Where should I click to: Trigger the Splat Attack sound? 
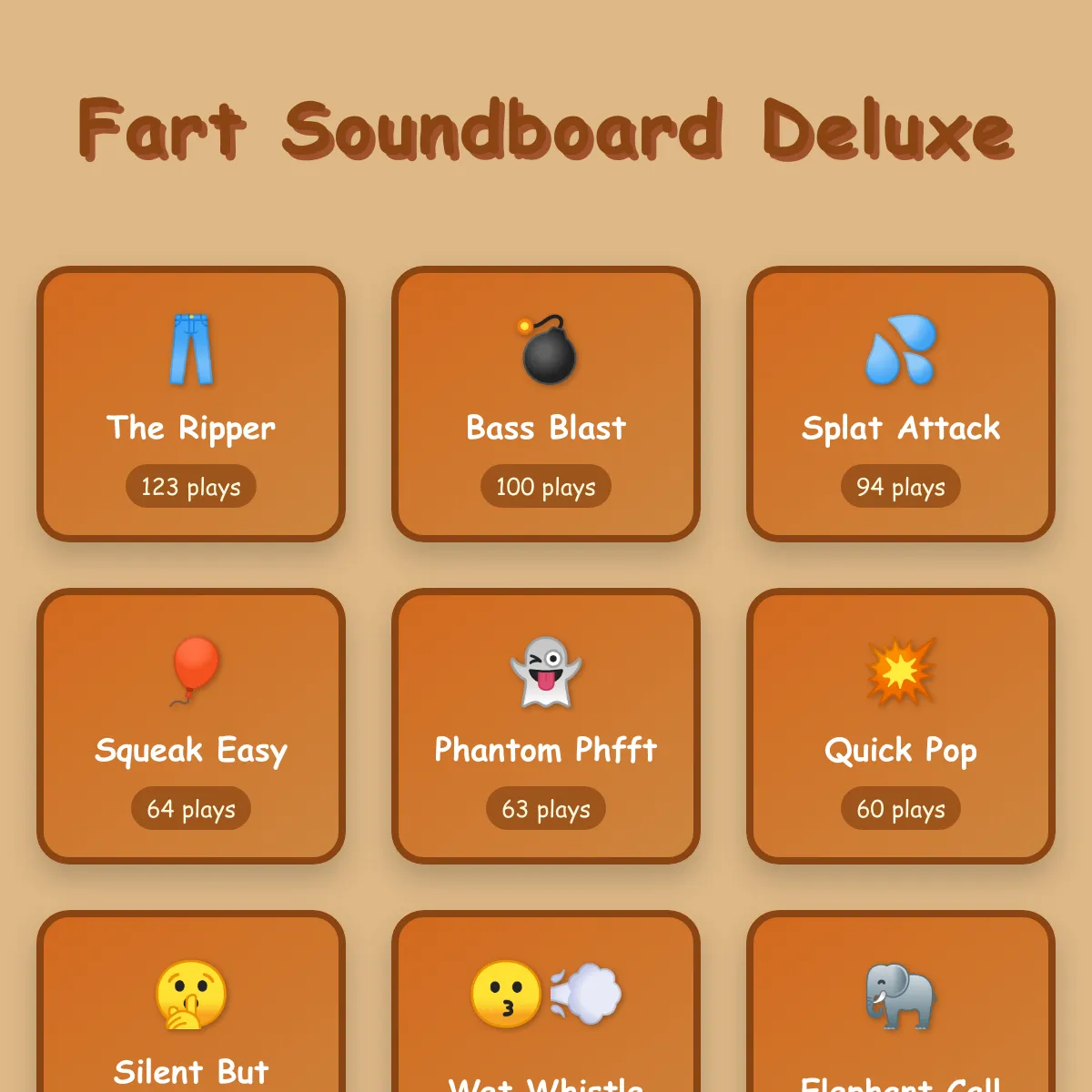[x=901, y=404]
